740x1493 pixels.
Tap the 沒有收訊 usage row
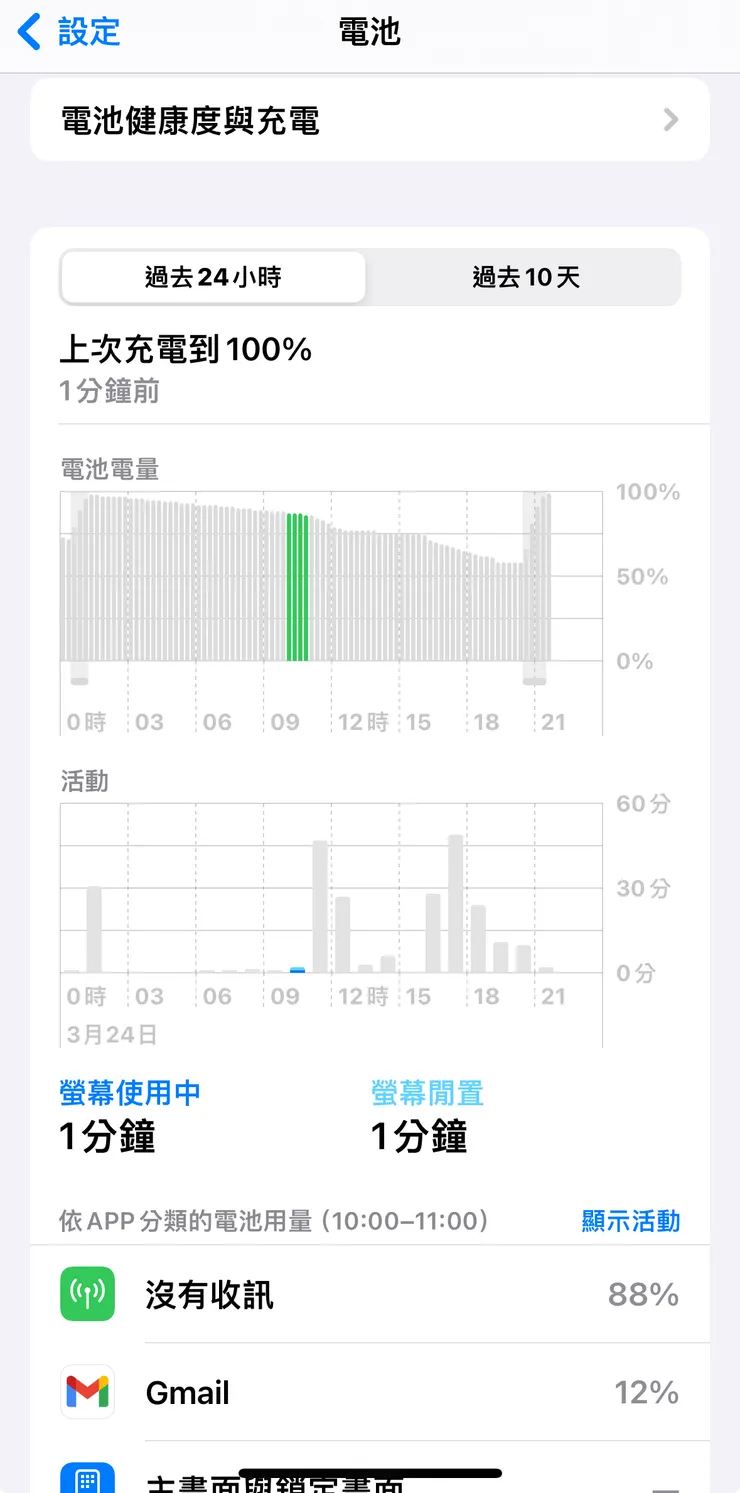click(x=370, y=1294)
